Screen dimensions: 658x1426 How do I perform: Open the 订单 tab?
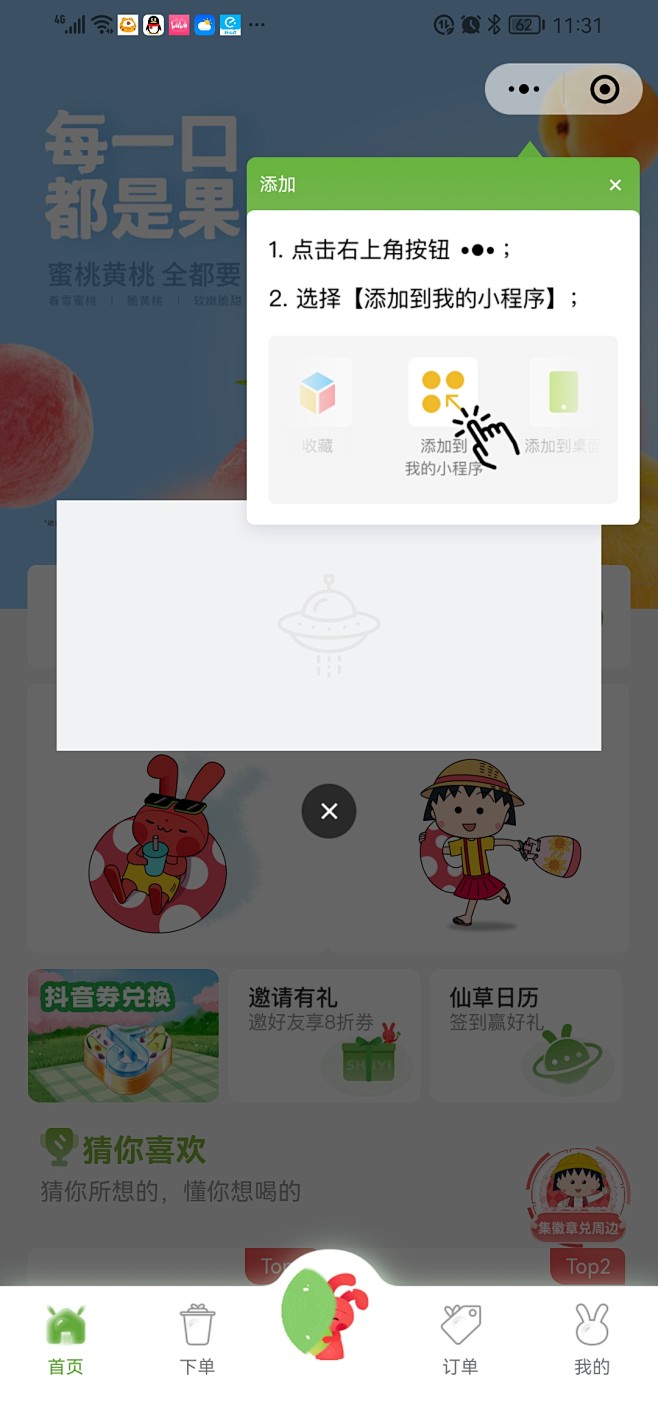coord(460,1340)
